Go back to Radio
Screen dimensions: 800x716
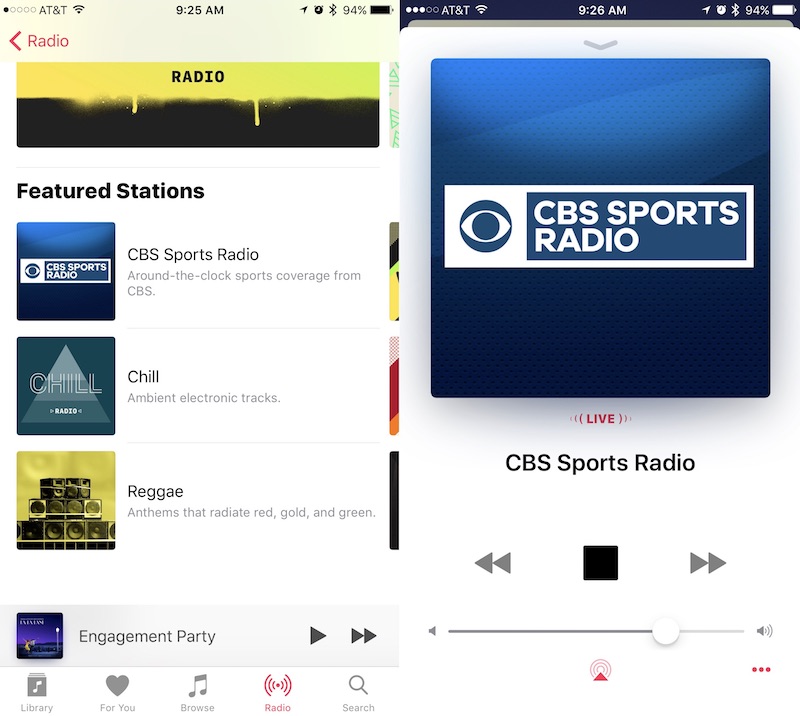[39, 41]
